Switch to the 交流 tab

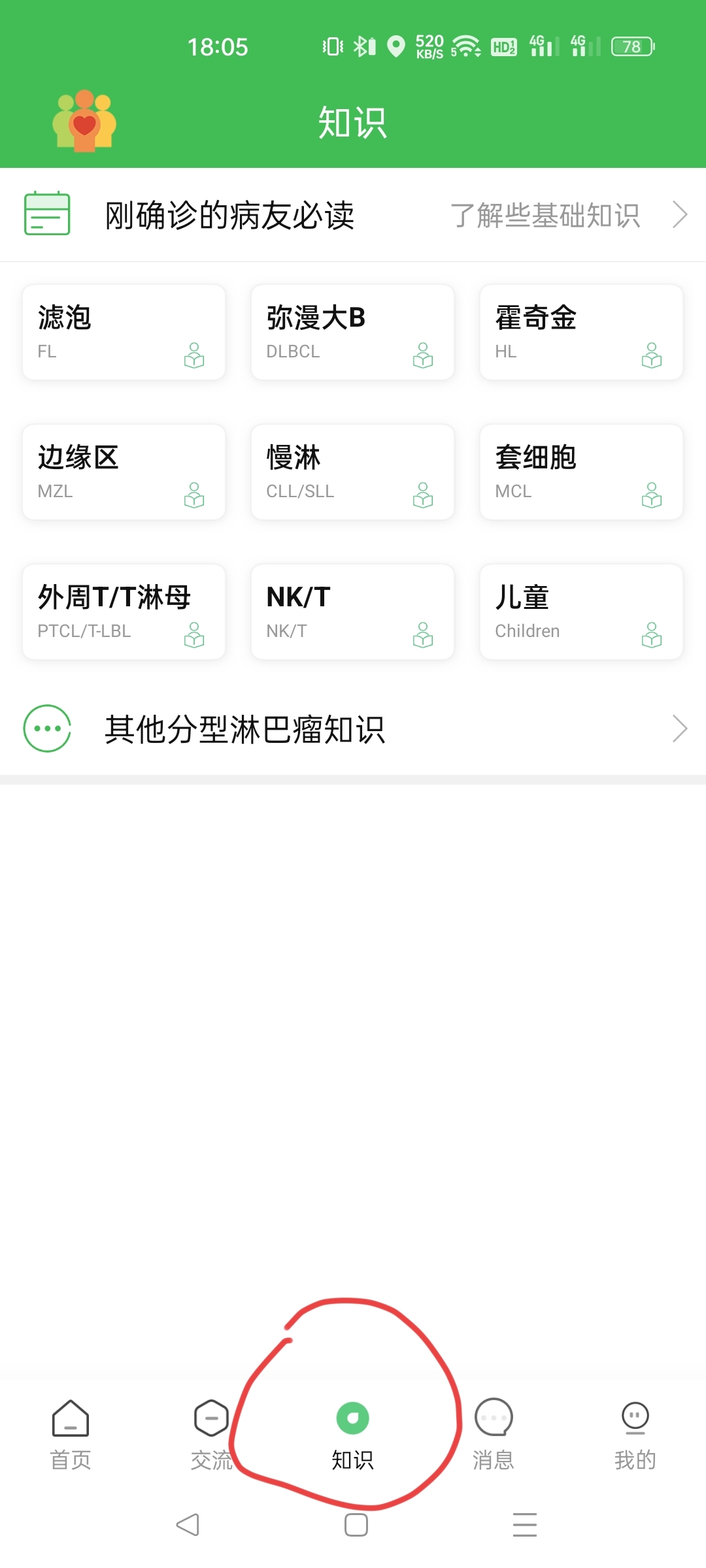(x=212, y=1435)
